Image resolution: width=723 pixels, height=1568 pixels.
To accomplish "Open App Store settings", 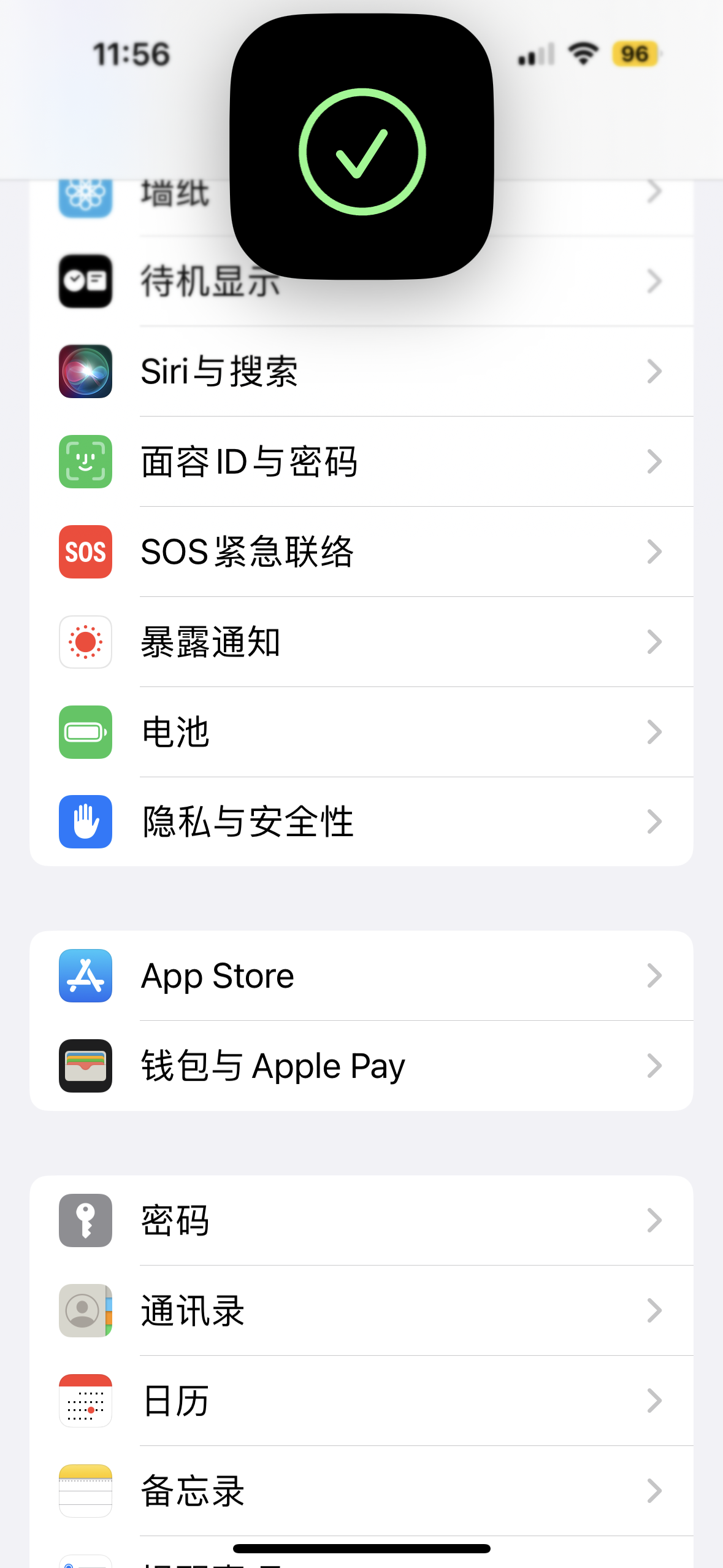I will point(361,975).
